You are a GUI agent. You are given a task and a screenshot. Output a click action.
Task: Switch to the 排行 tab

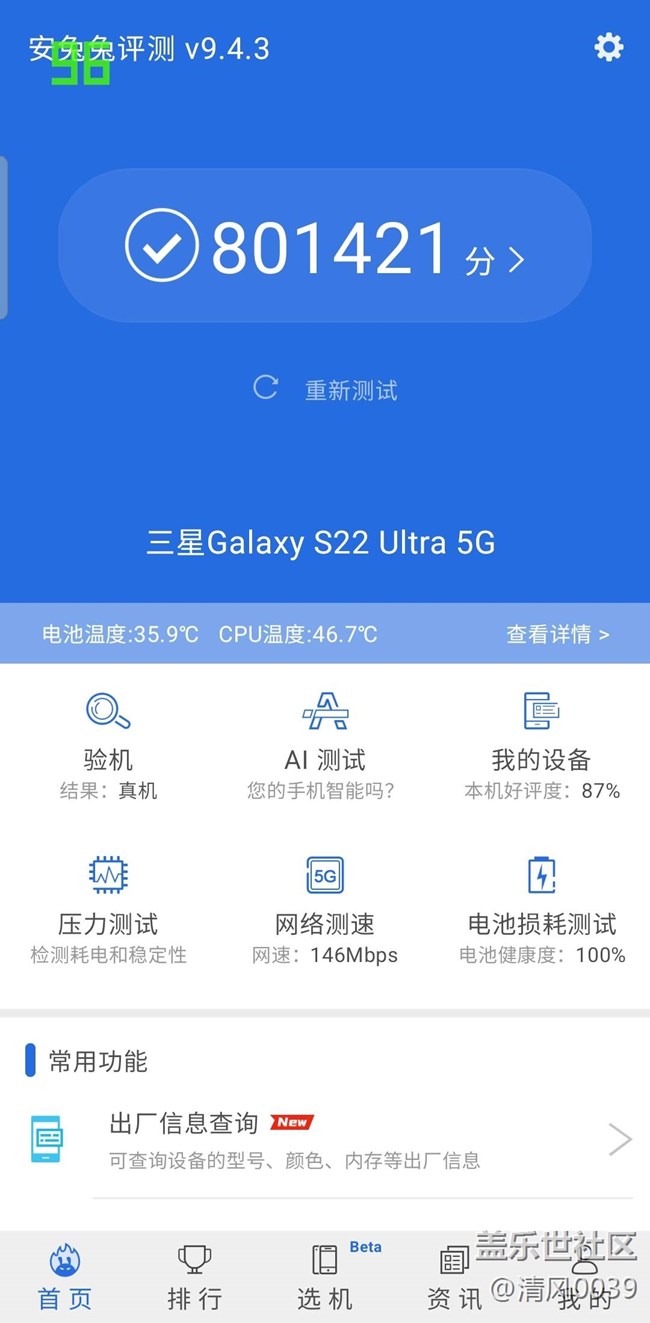point(195,1277)
